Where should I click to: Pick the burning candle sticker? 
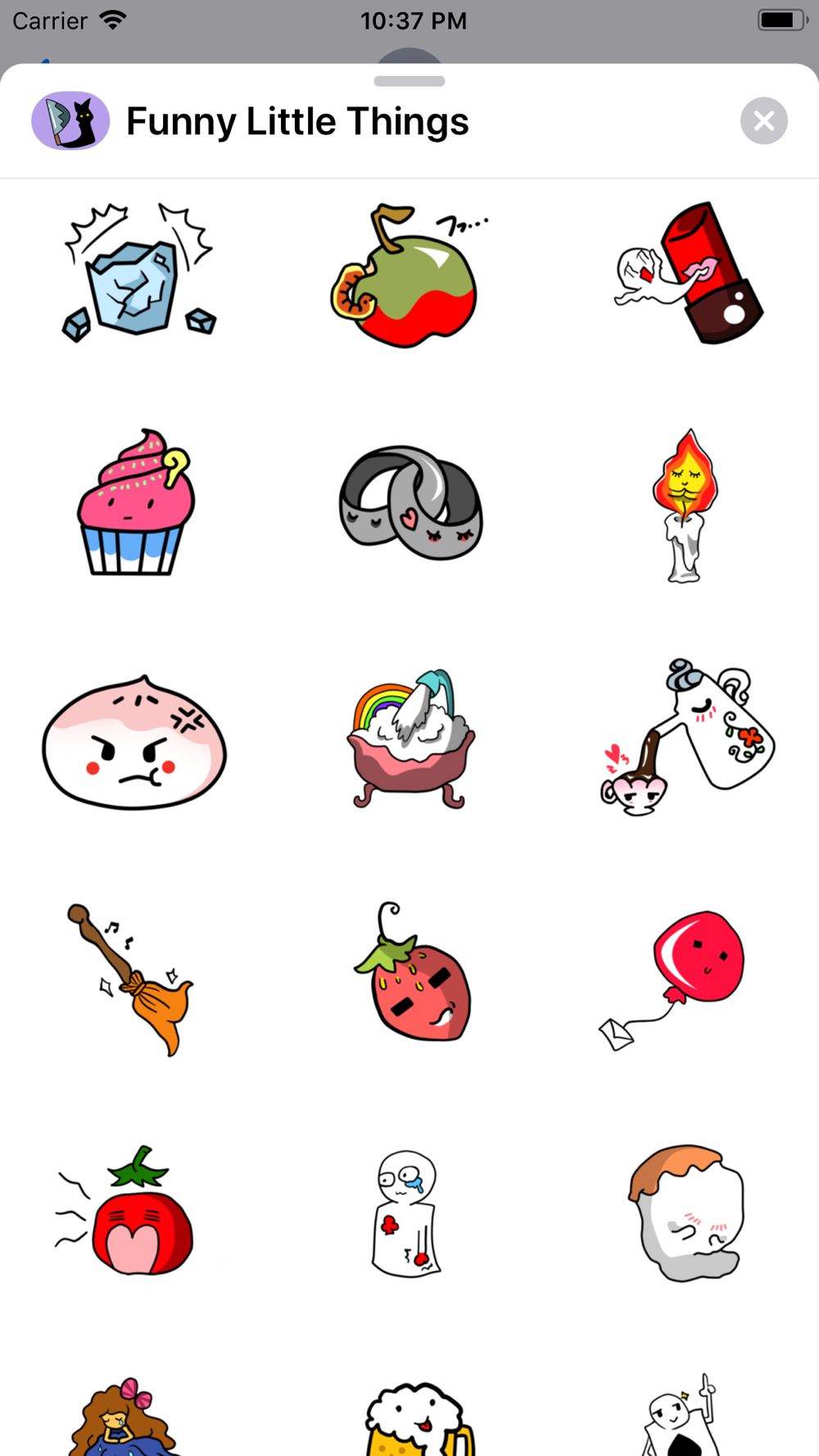[x=685, y=505]
